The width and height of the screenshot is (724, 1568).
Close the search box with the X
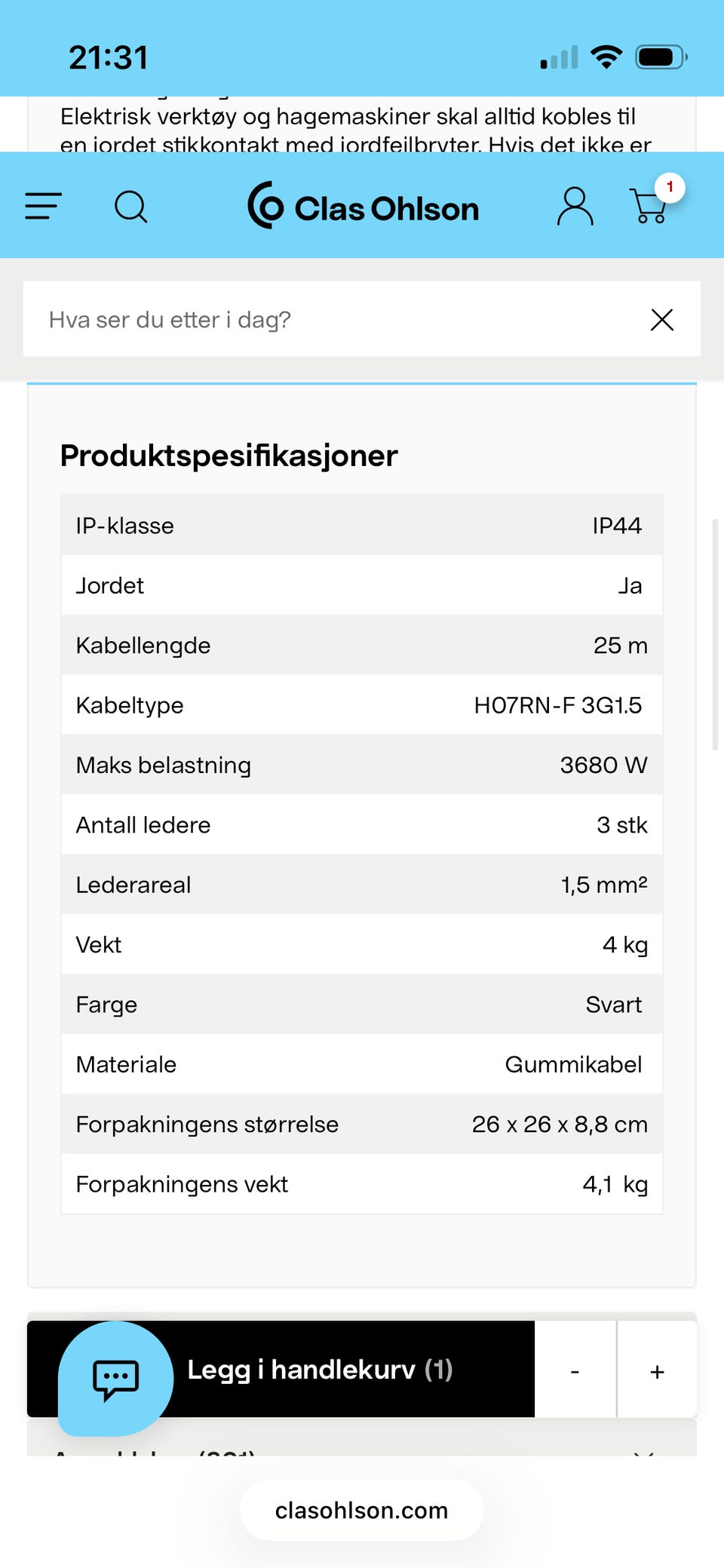coord(662,320)
